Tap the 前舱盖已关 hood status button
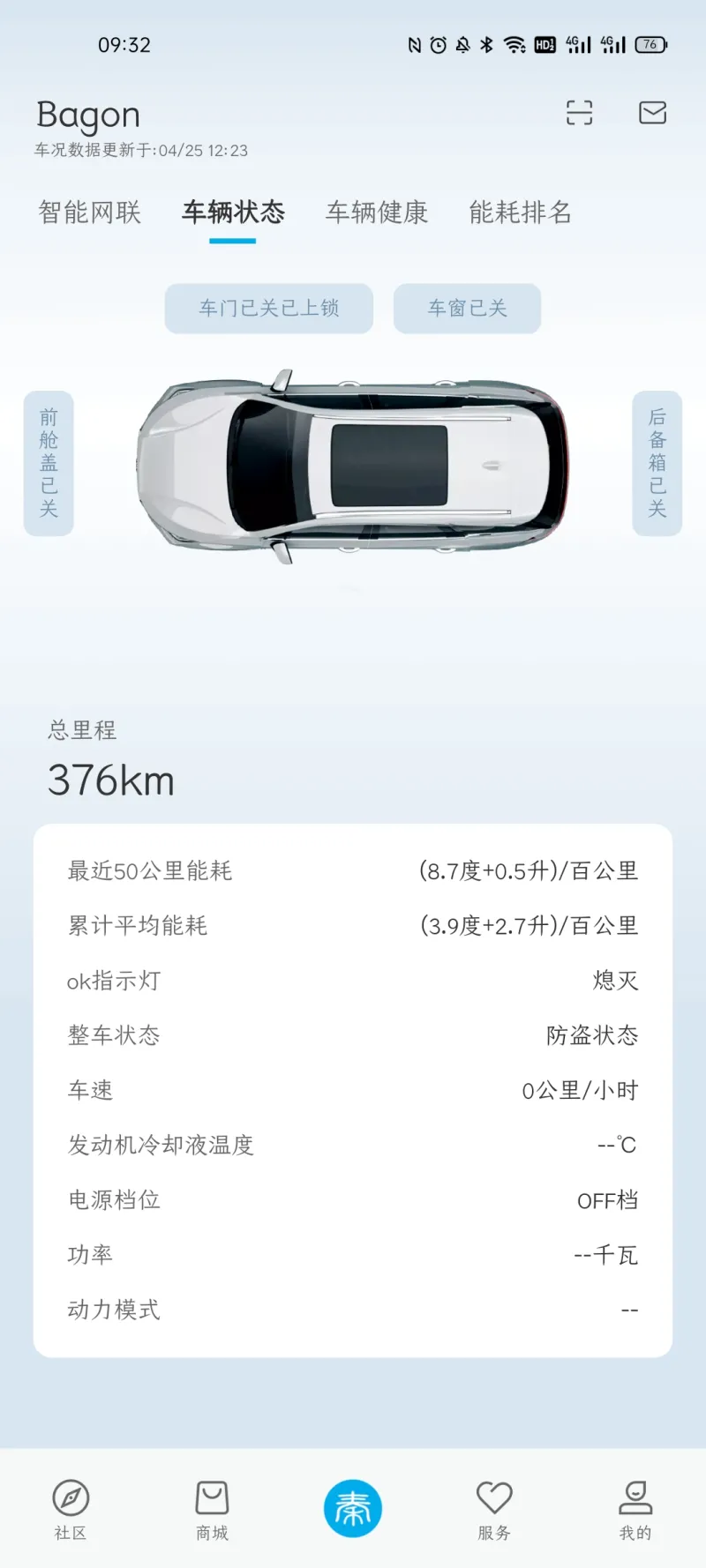Screen dimensions: 706x1568 tap(49, 463)
